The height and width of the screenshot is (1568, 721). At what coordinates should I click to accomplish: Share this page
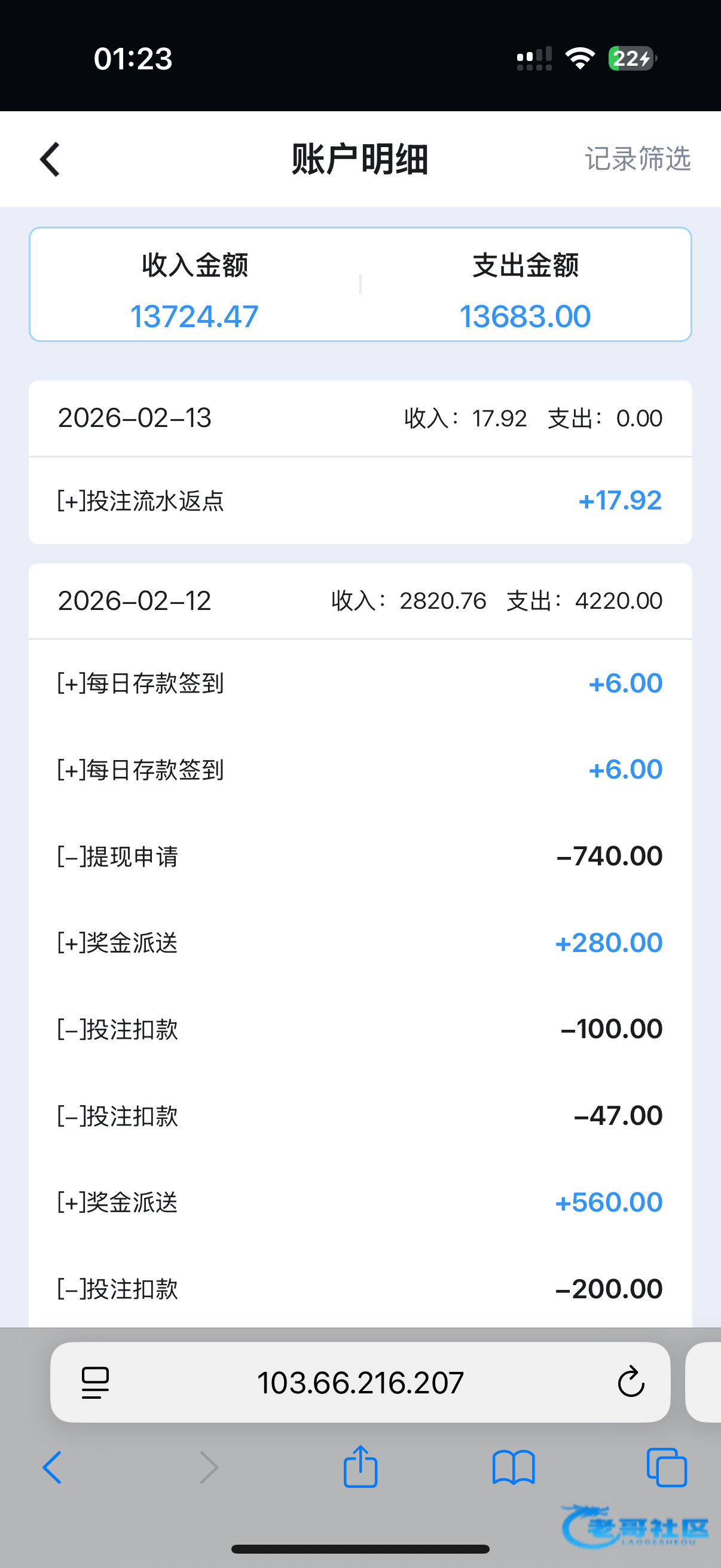[360, 1466]
